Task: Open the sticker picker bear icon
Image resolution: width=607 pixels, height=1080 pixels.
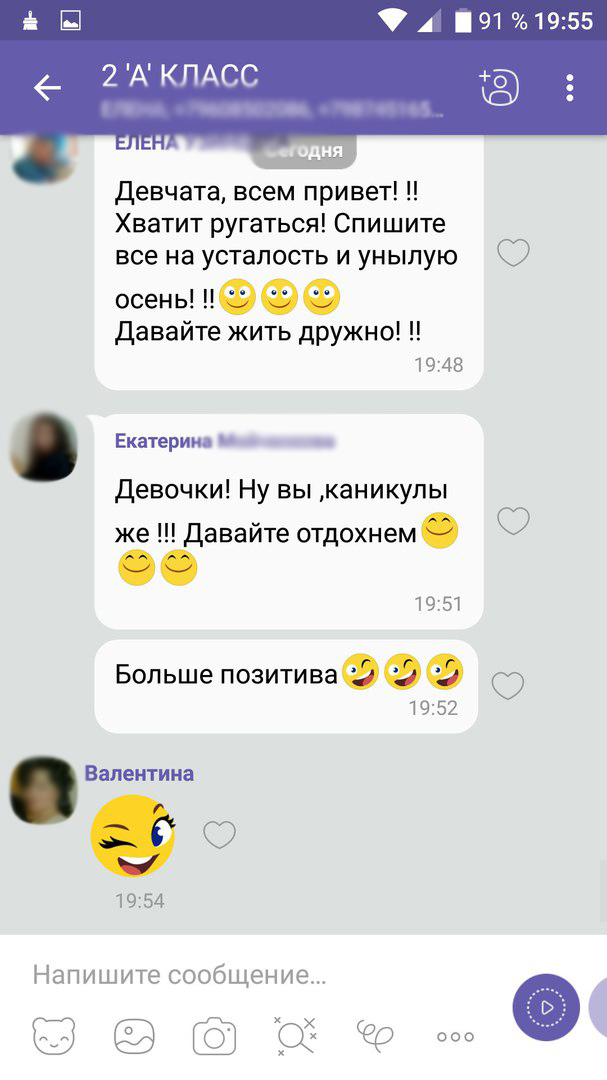Action: point(53,1037)
